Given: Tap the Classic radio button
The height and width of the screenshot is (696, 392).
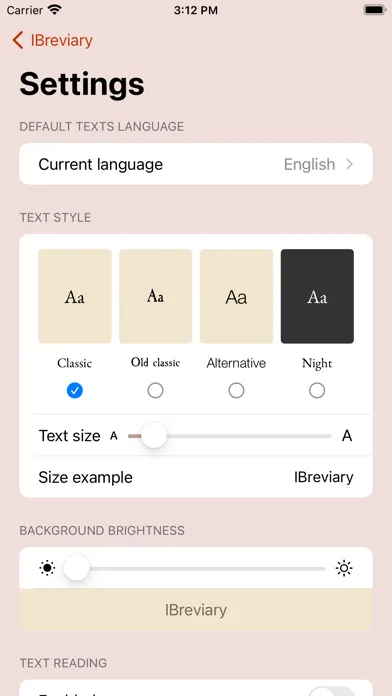Looking at the screenshot, I should tap(75, 391).
